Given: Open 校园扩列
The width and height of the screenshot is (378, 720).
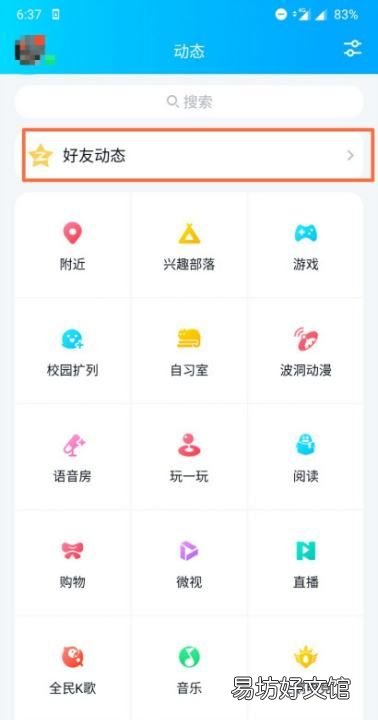Looking at the screenshot, I should pyautogui.click(x=73, y=351).
